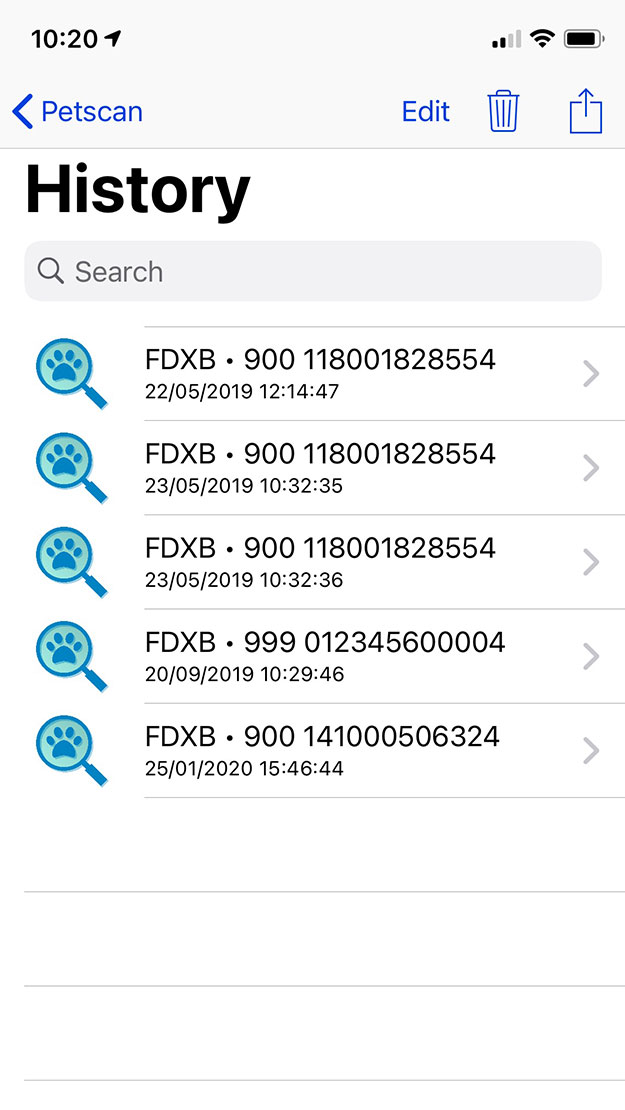Open scan from 23/05/2019 10:32:36
This screenshot has width=625, height=1110.
(x=313, y=562)
